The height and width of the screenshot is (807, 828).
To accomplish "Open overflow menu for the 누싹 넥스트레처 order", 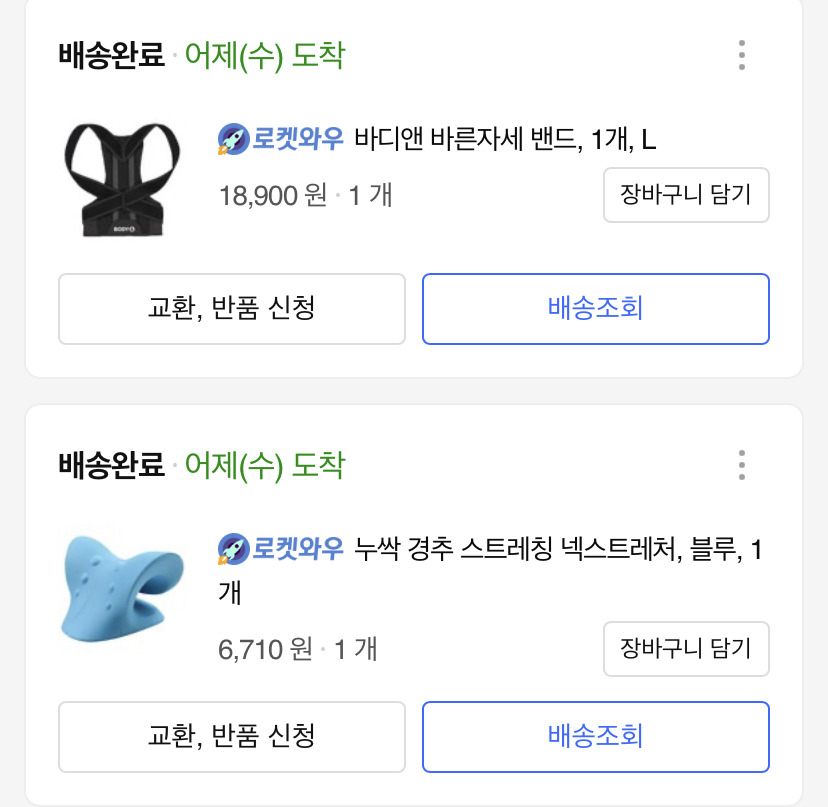I will 741,465.
